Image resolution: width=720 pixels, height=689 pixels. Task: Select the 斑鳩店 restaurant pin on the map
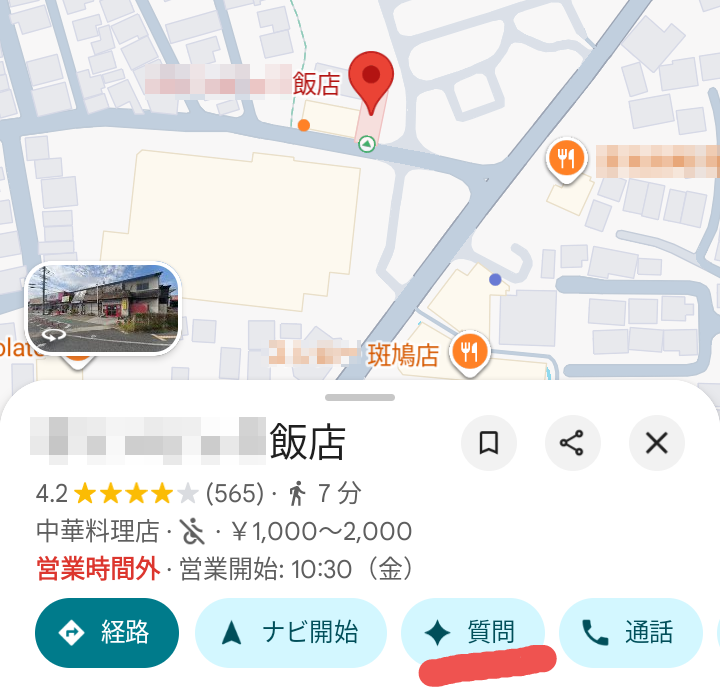click(x=467, y=351)
